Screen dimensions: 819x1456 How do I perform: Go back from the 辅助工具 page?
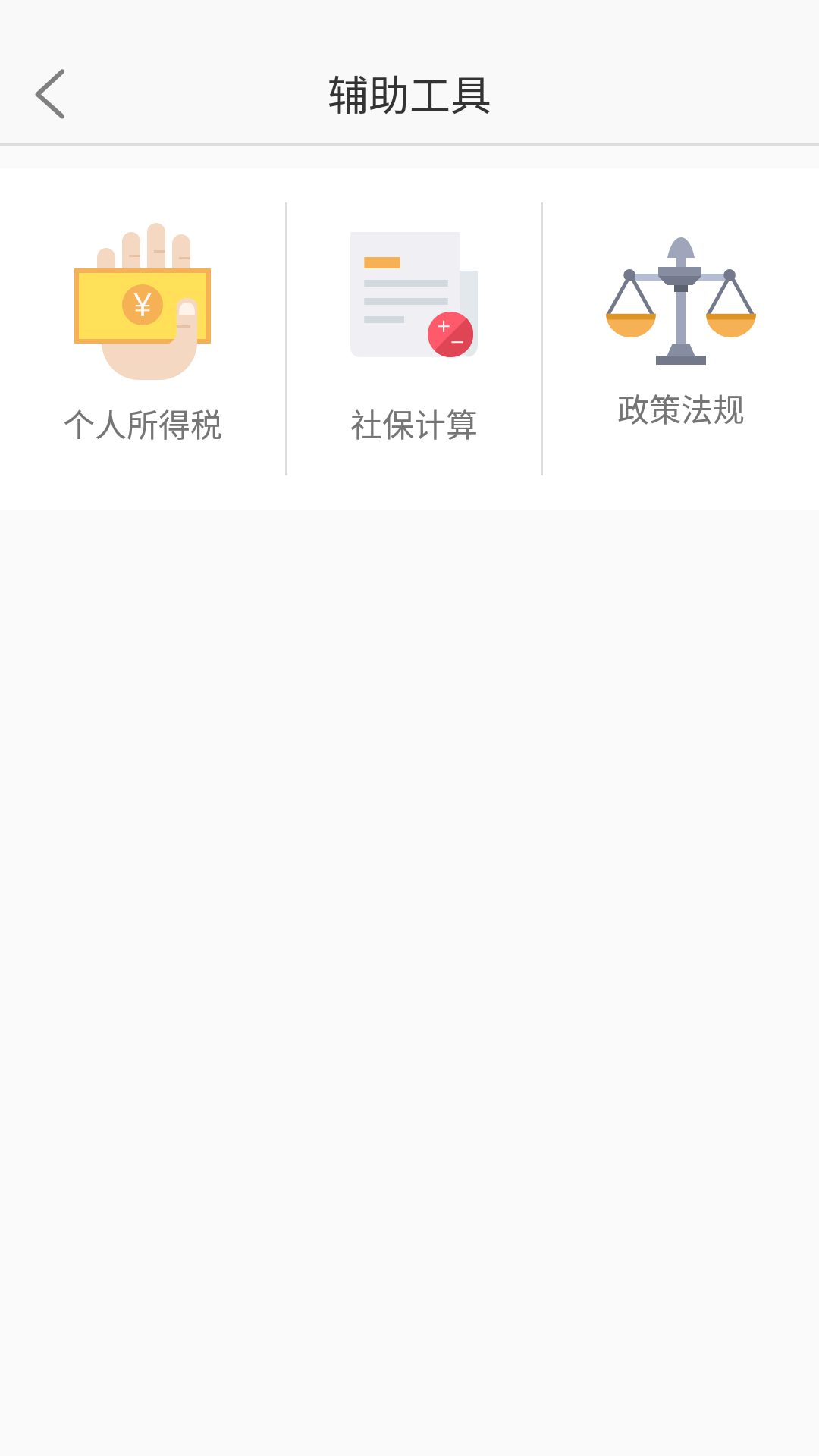[x=50, y=94]
